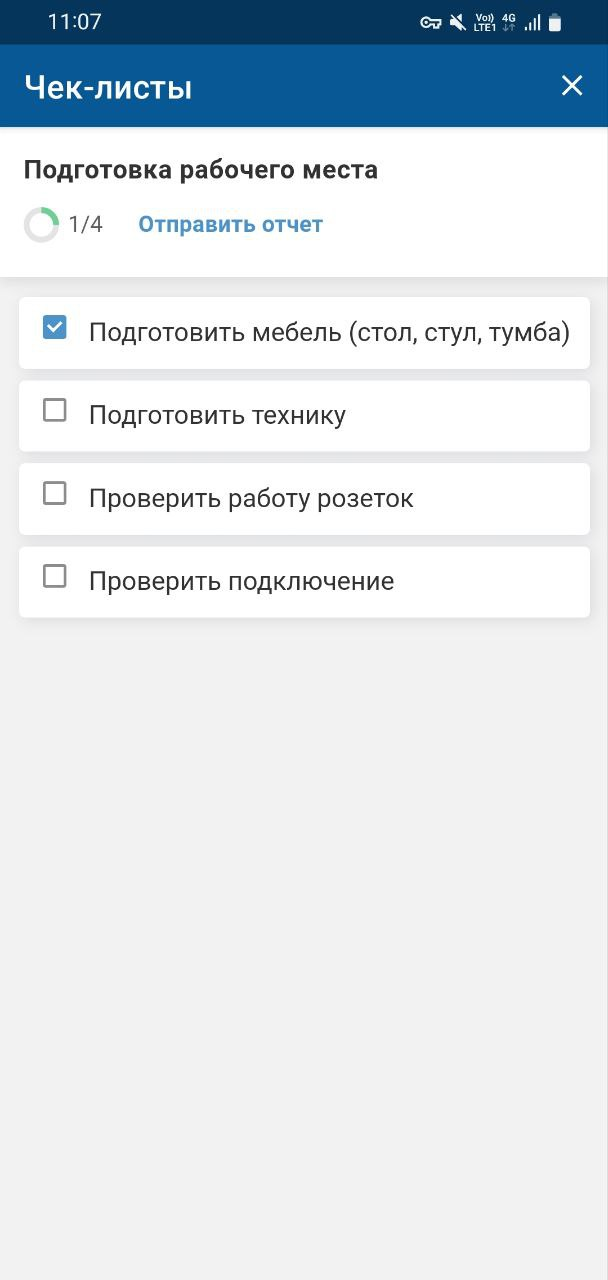This screenshot has width=608, height=1280.
Task: Check the Подготовить технику item
Action: point(55,410)
